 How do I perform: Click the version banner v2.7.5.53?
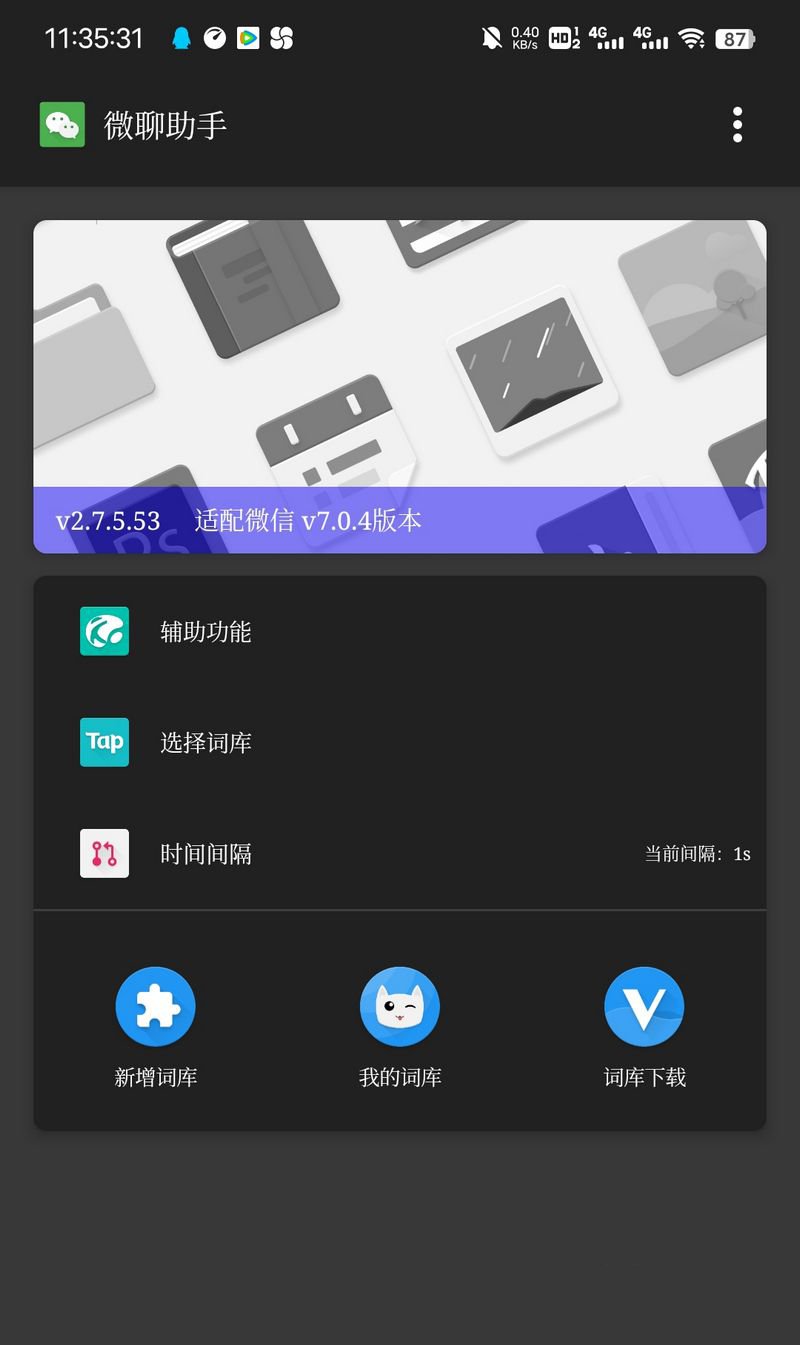[108, 521]
